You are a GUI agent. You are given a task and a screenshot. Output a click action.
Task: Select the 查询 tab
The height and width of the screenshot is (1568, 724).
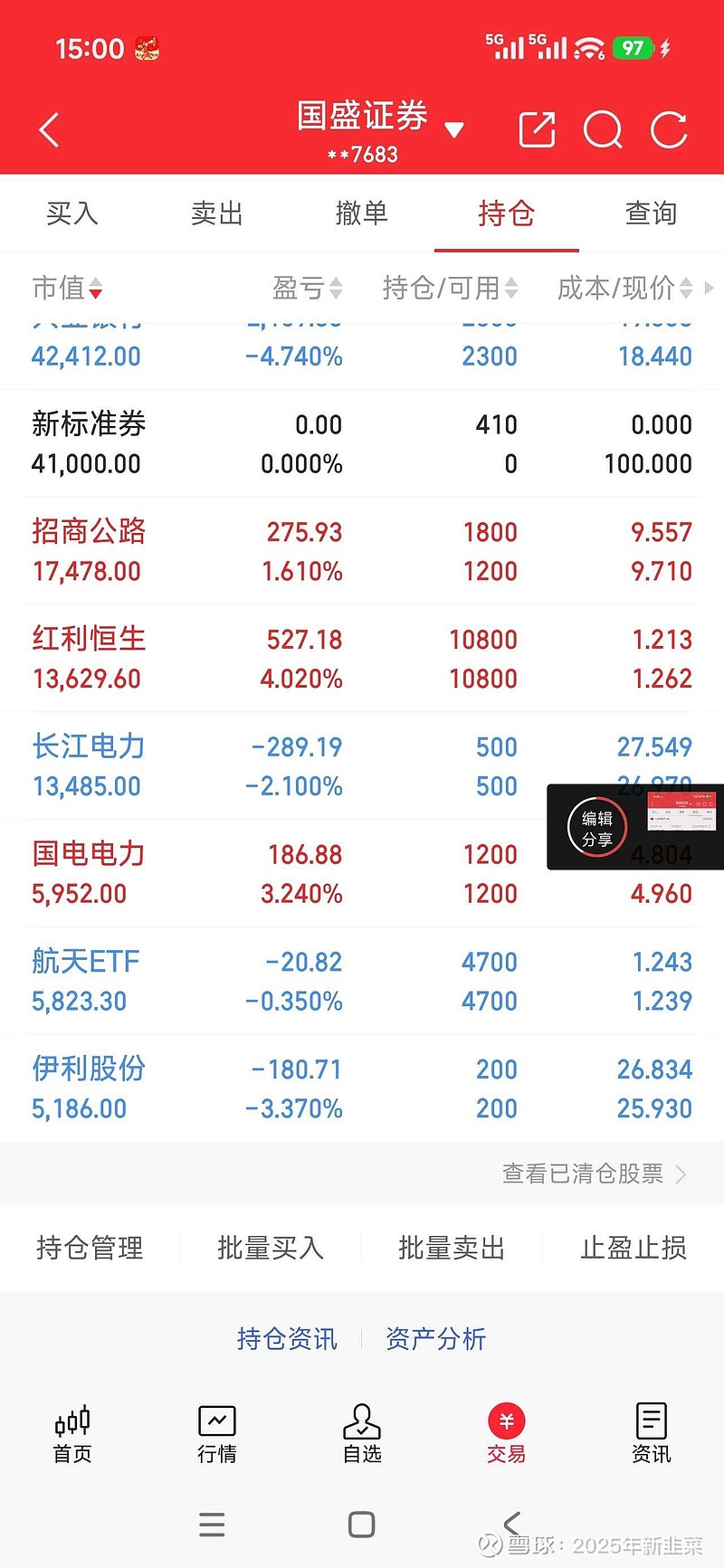(x=651, y=214)
